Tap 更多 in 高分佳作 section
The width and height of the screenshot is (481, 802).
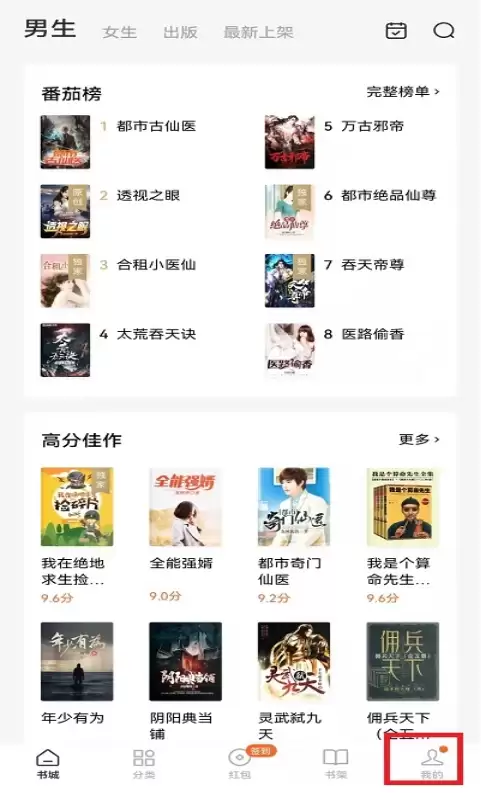pos(419,439)
